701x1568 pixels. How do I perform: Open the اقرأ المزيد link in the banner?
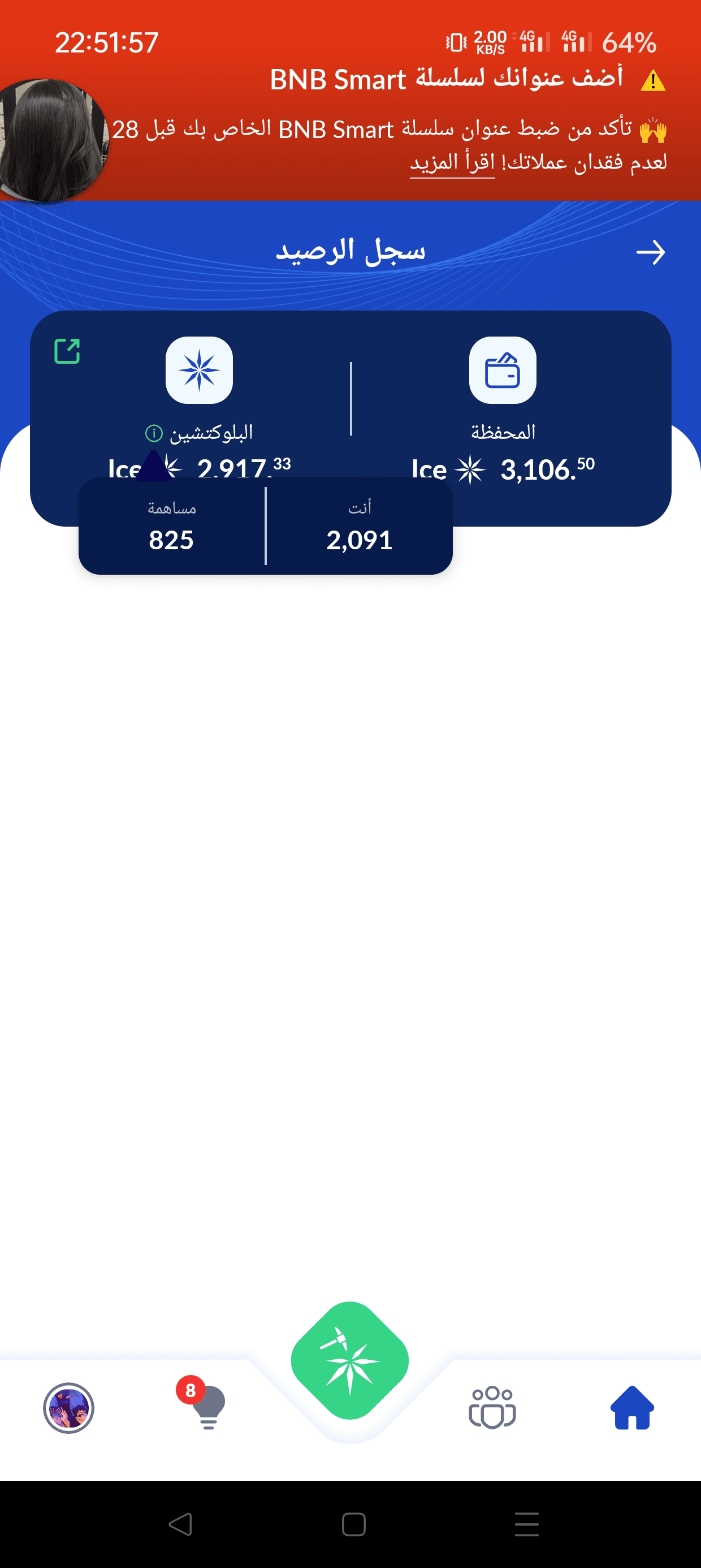pos(452,162)
